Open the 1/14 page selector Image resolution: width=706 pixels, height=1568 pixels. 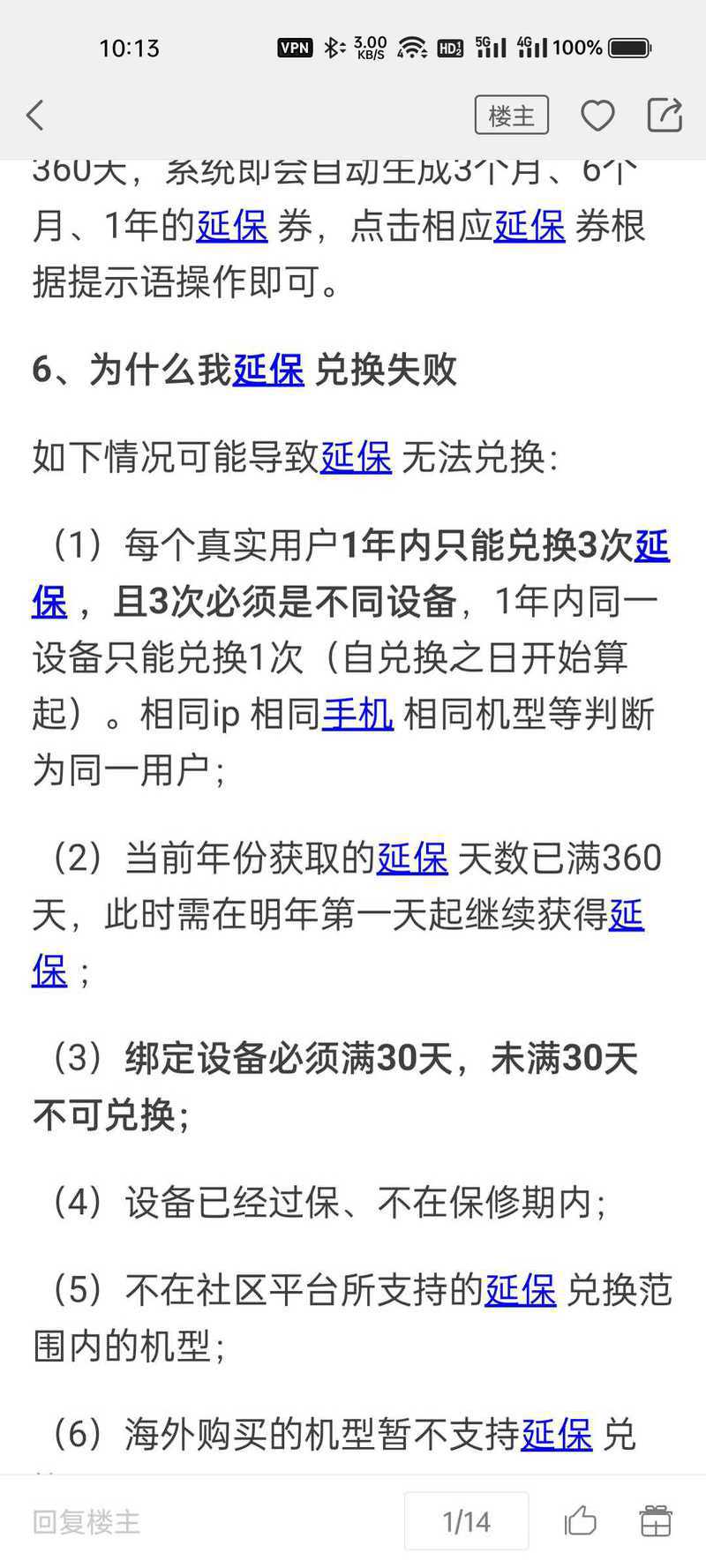(x=467, y=1521)
